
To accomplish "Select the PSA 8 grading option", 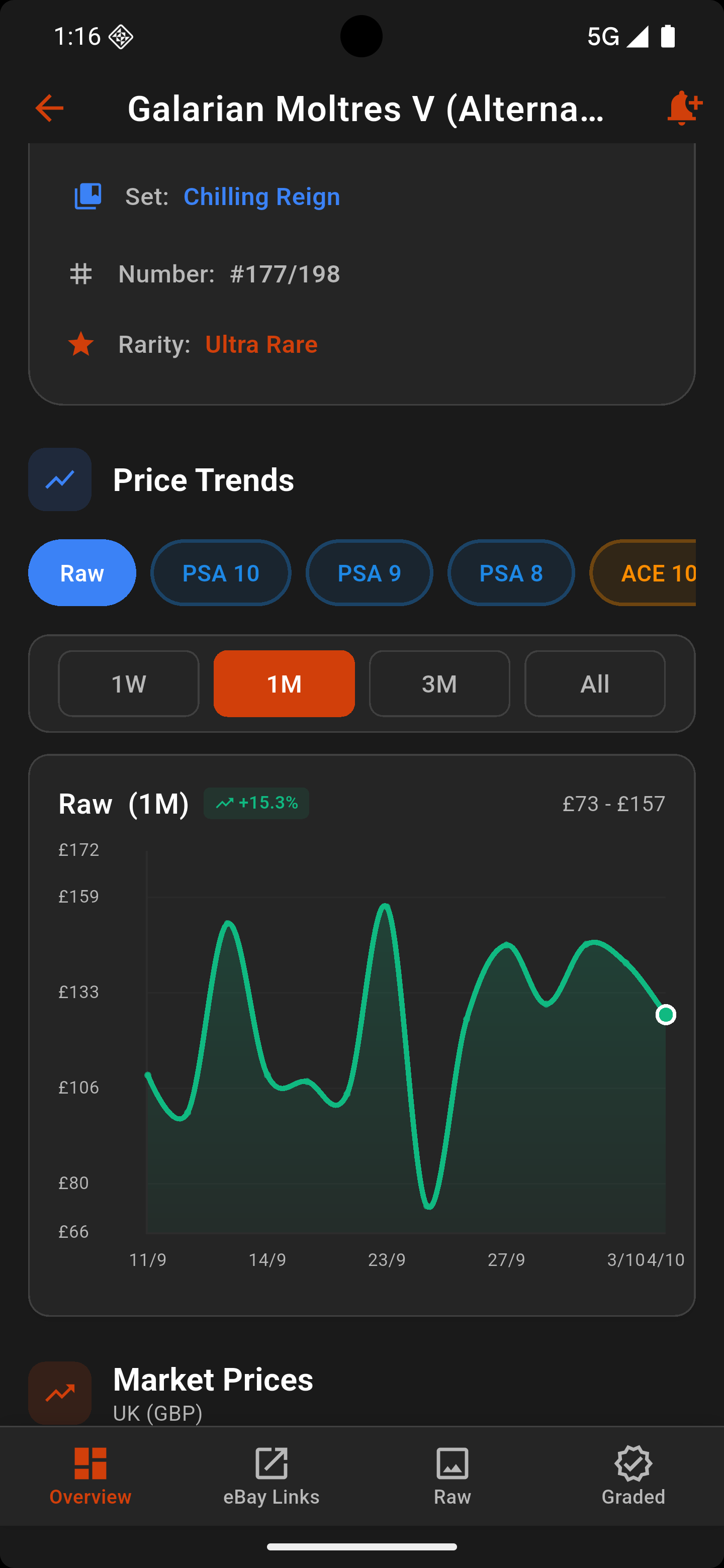I will coord(510,572).
